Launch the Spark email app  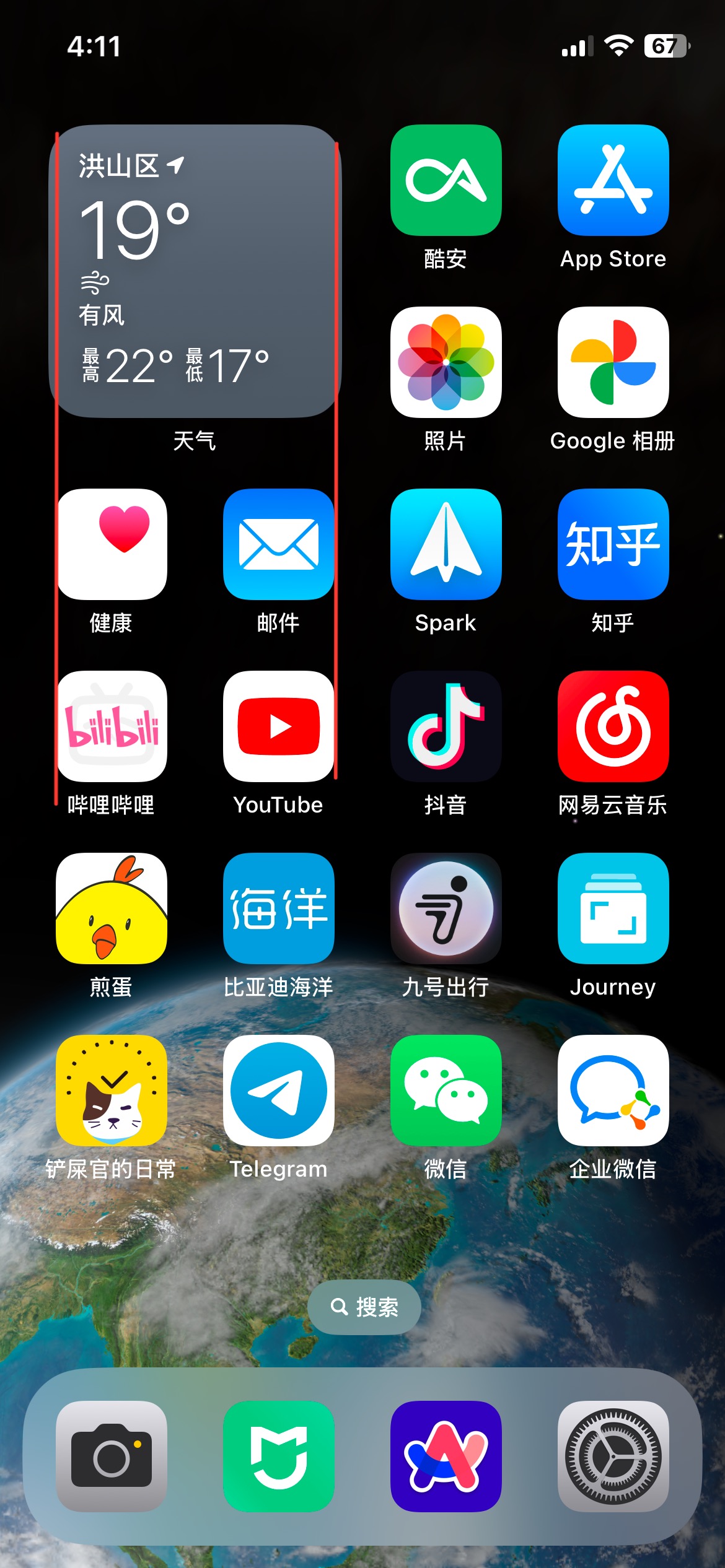[x=446, y=544]
